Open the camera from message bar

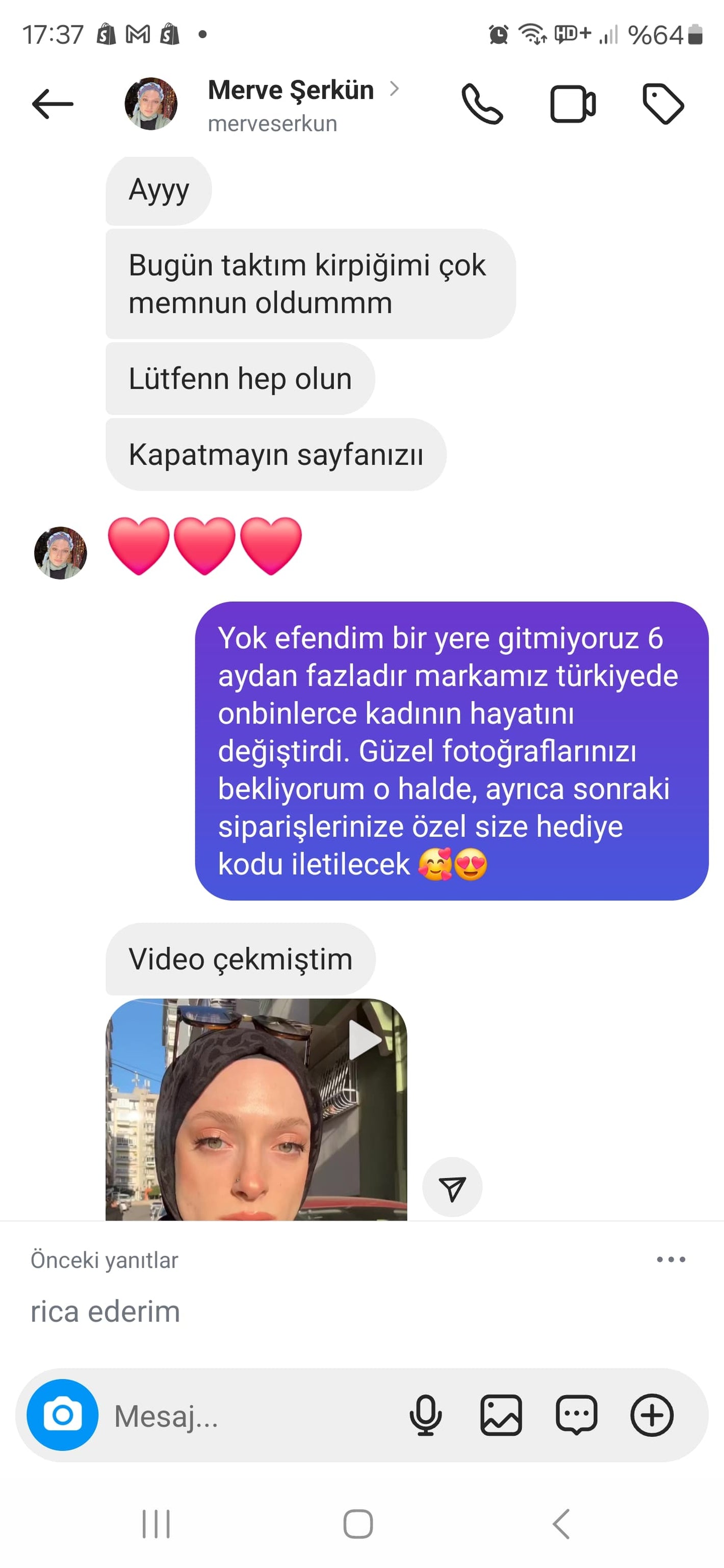pyautogui.click(x=63, y=1415)
